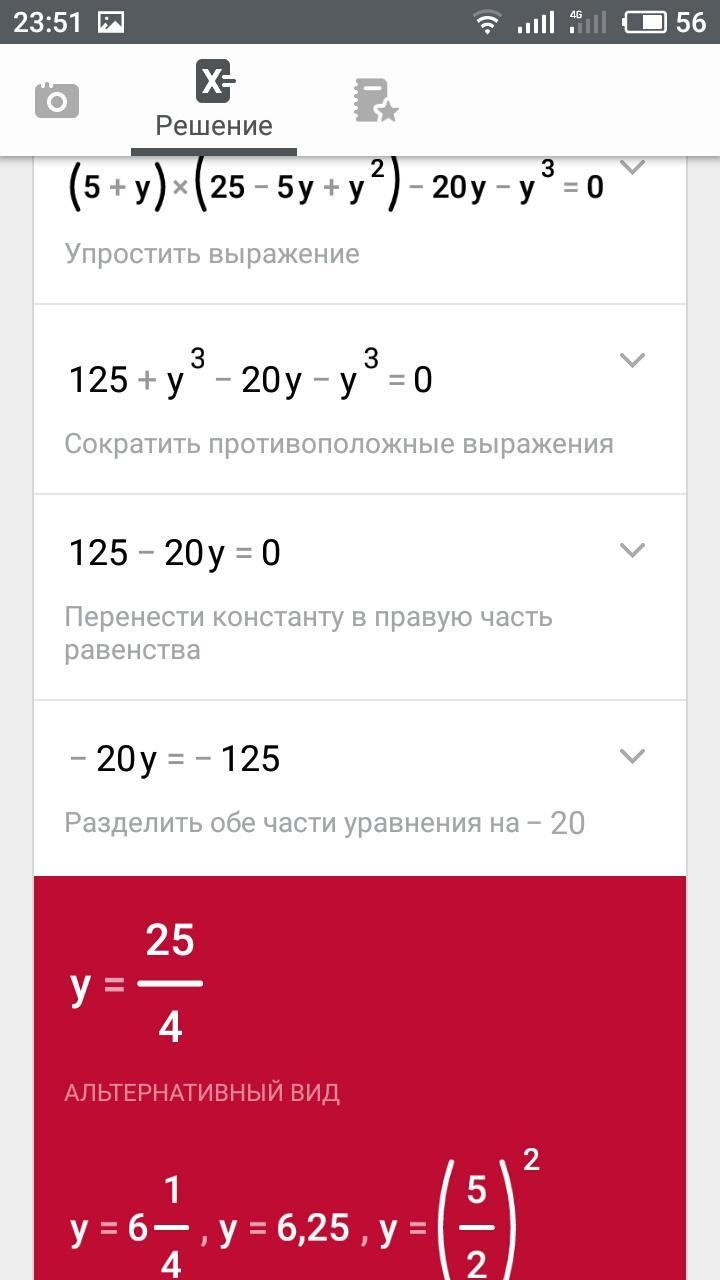The width and height of the screenshot is (720, 1280).
Task: Select the Решение tab
Action: pyautogui.click(x=214, y=102)
